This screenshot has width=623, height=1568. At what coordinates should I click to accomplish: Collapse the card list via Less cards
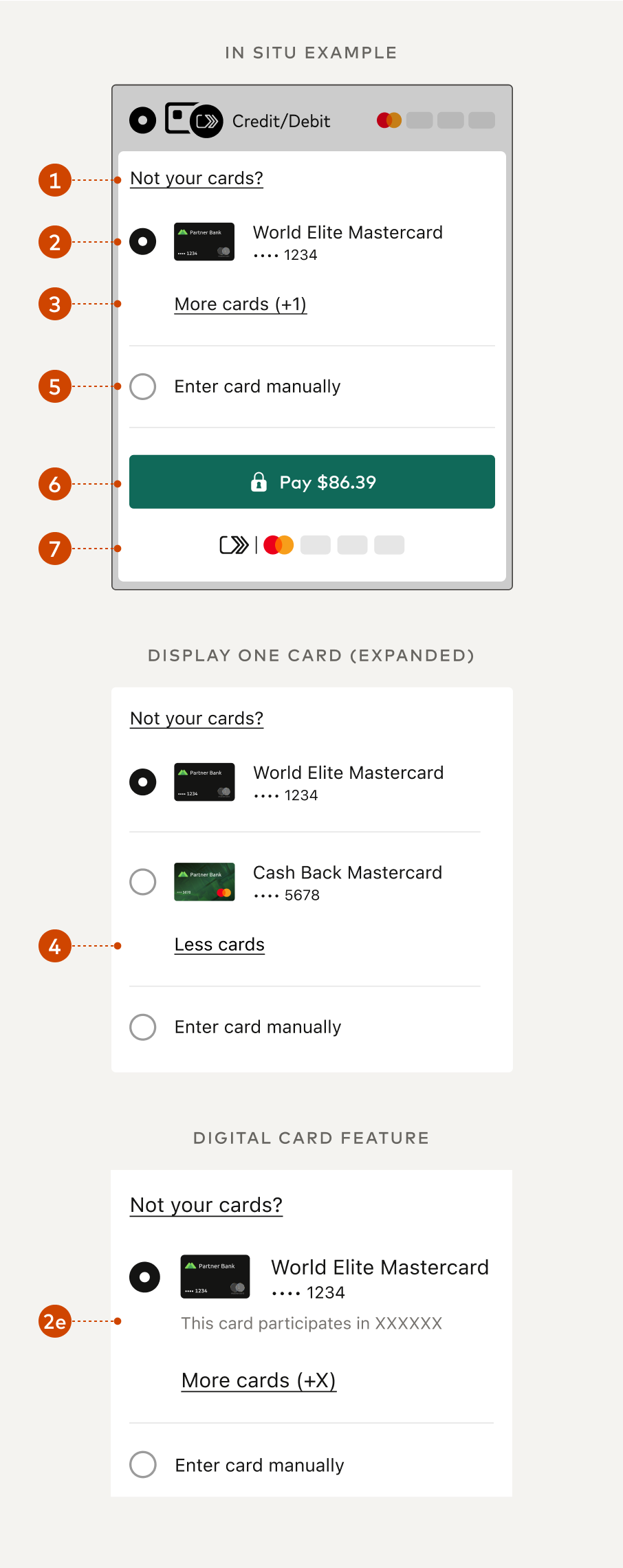(x=219, y=945)
